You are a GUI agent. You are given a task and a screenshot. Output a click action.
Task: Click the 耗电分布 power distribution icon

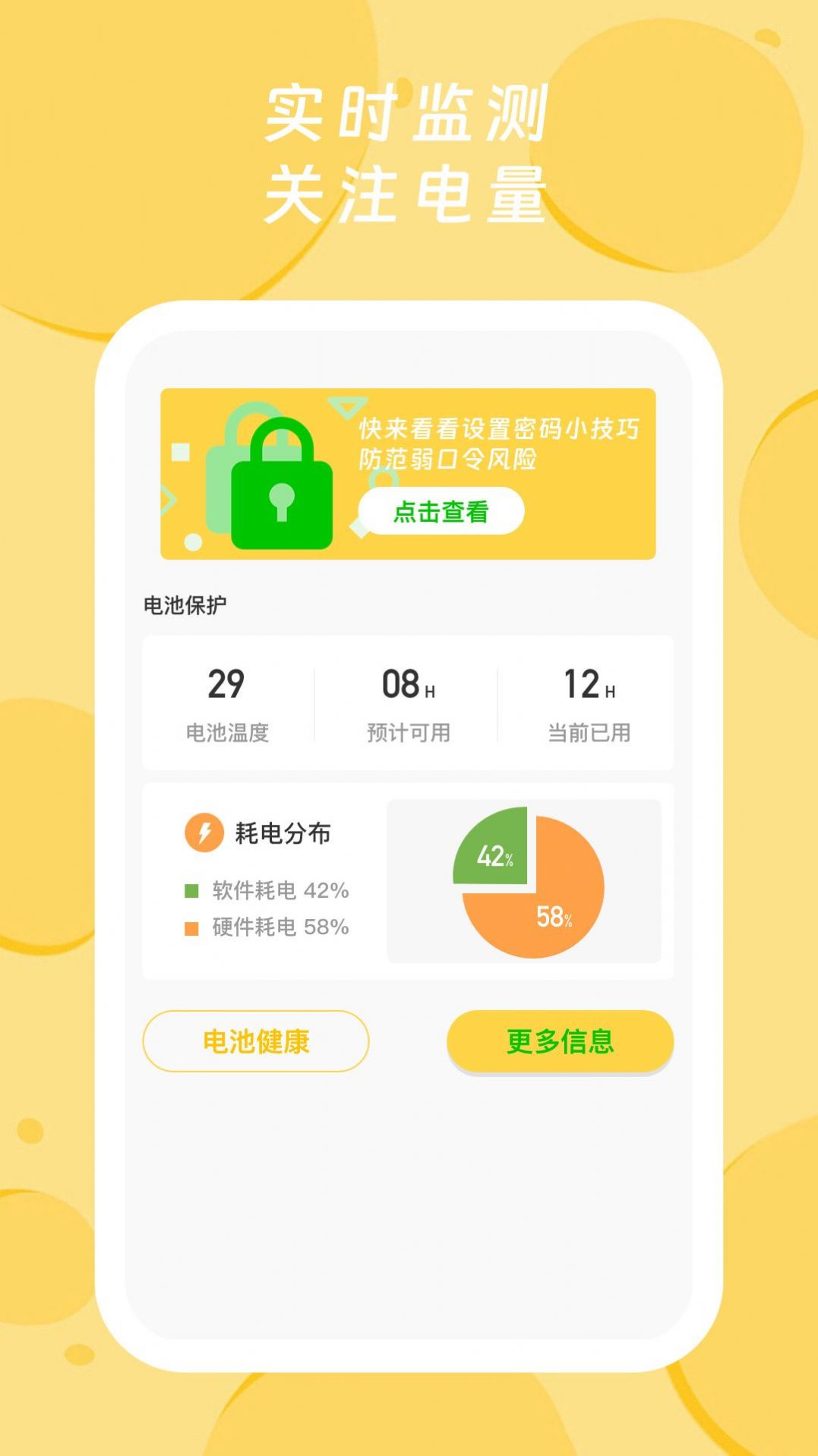tap(202, 833)
